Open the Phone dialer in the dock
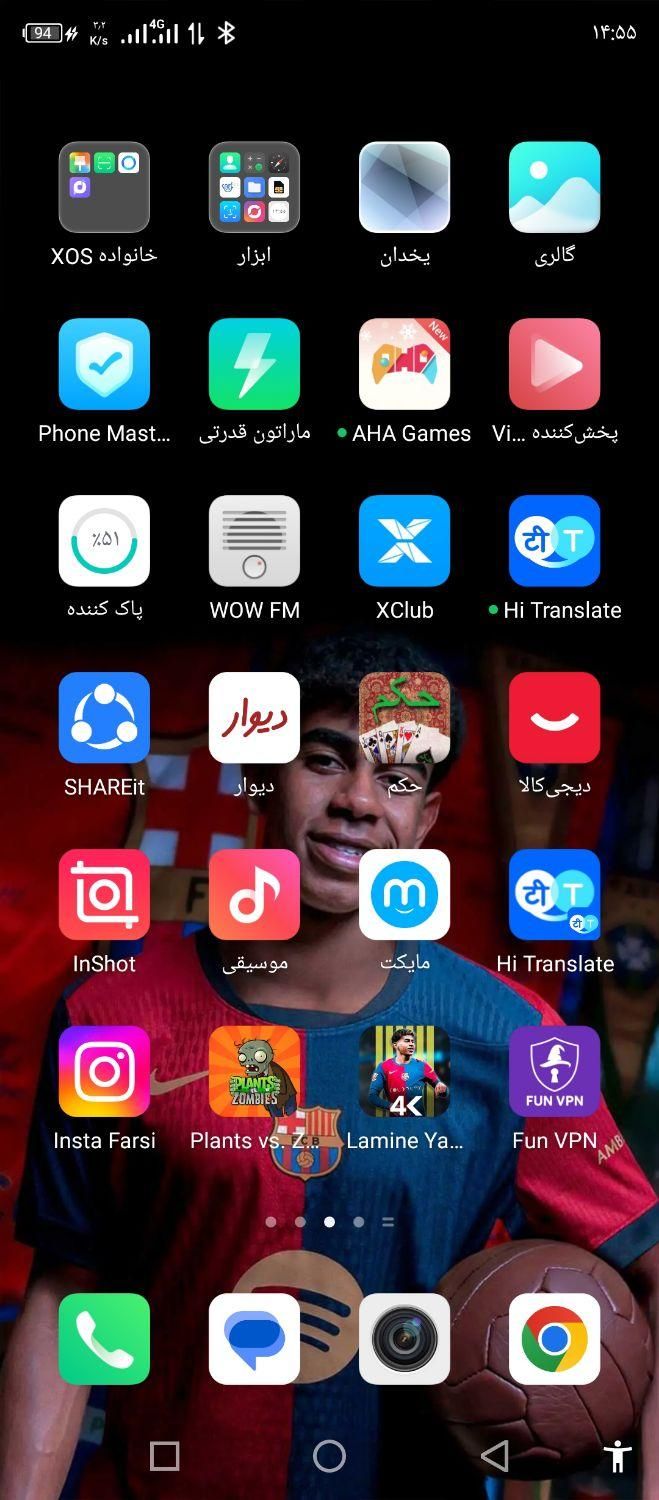 (104, 1339)
